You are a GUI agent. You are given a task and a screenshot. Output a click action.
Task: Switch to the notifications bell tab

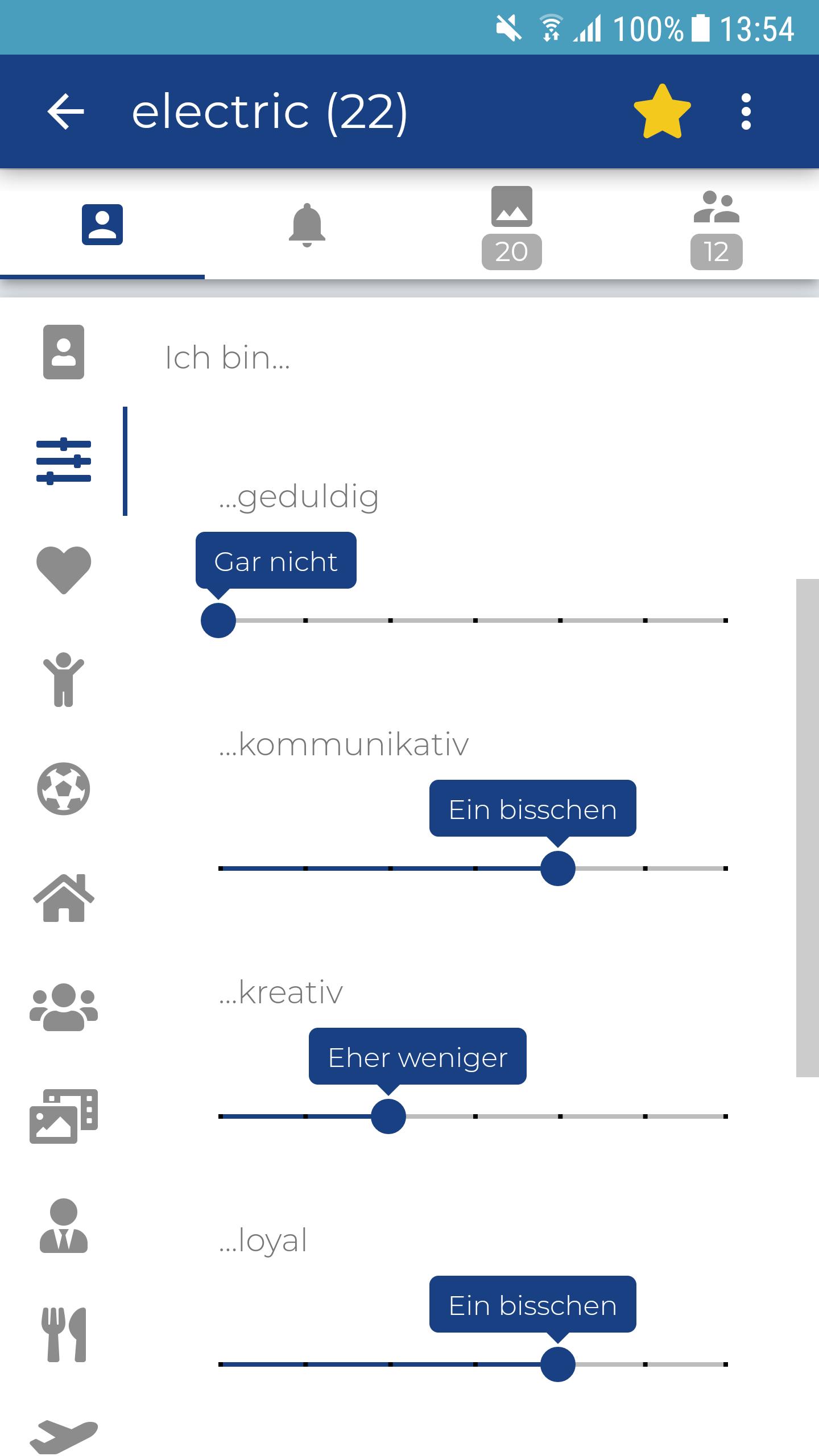[307, 225]
